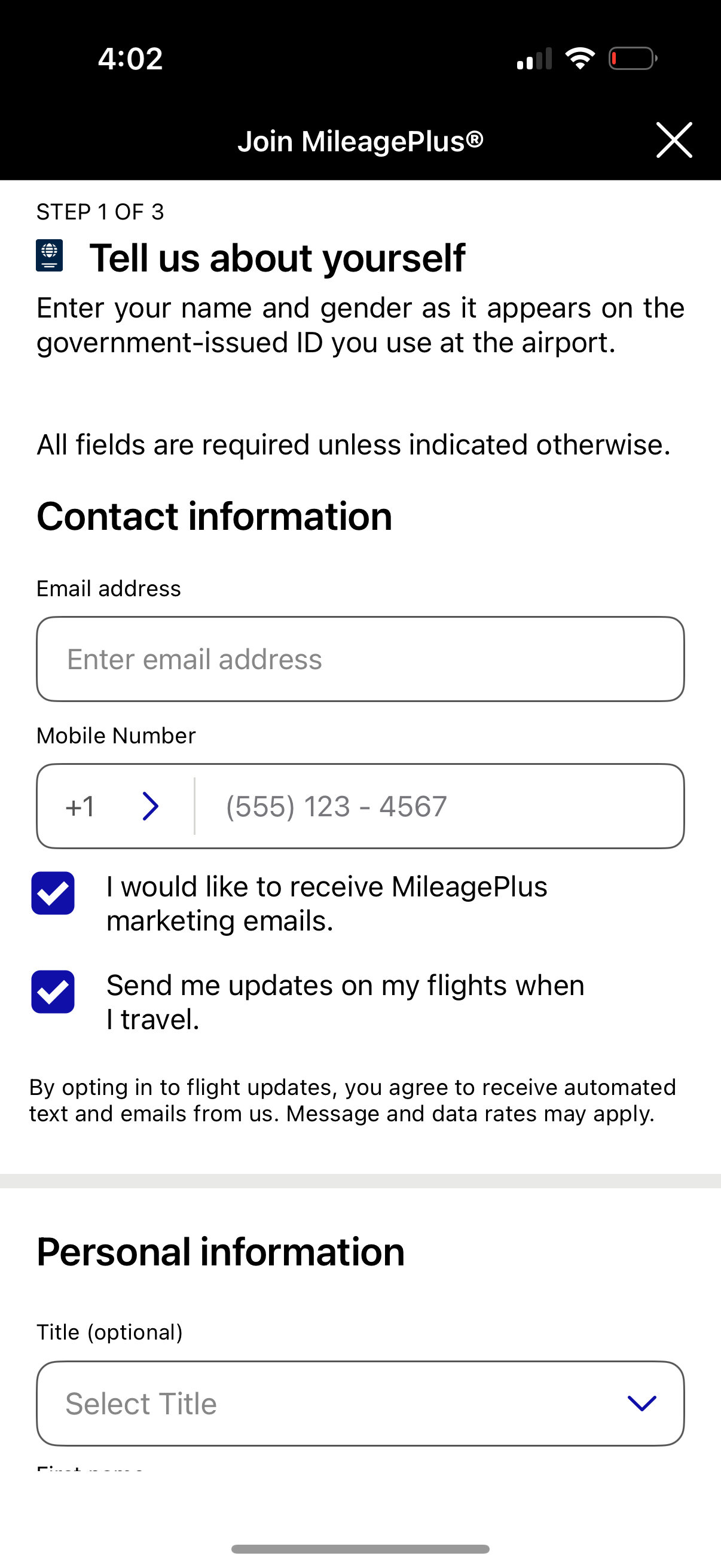Tap the battery indicator in status bar
Screen dimensions: 721x1568
[x=631, y=58]
